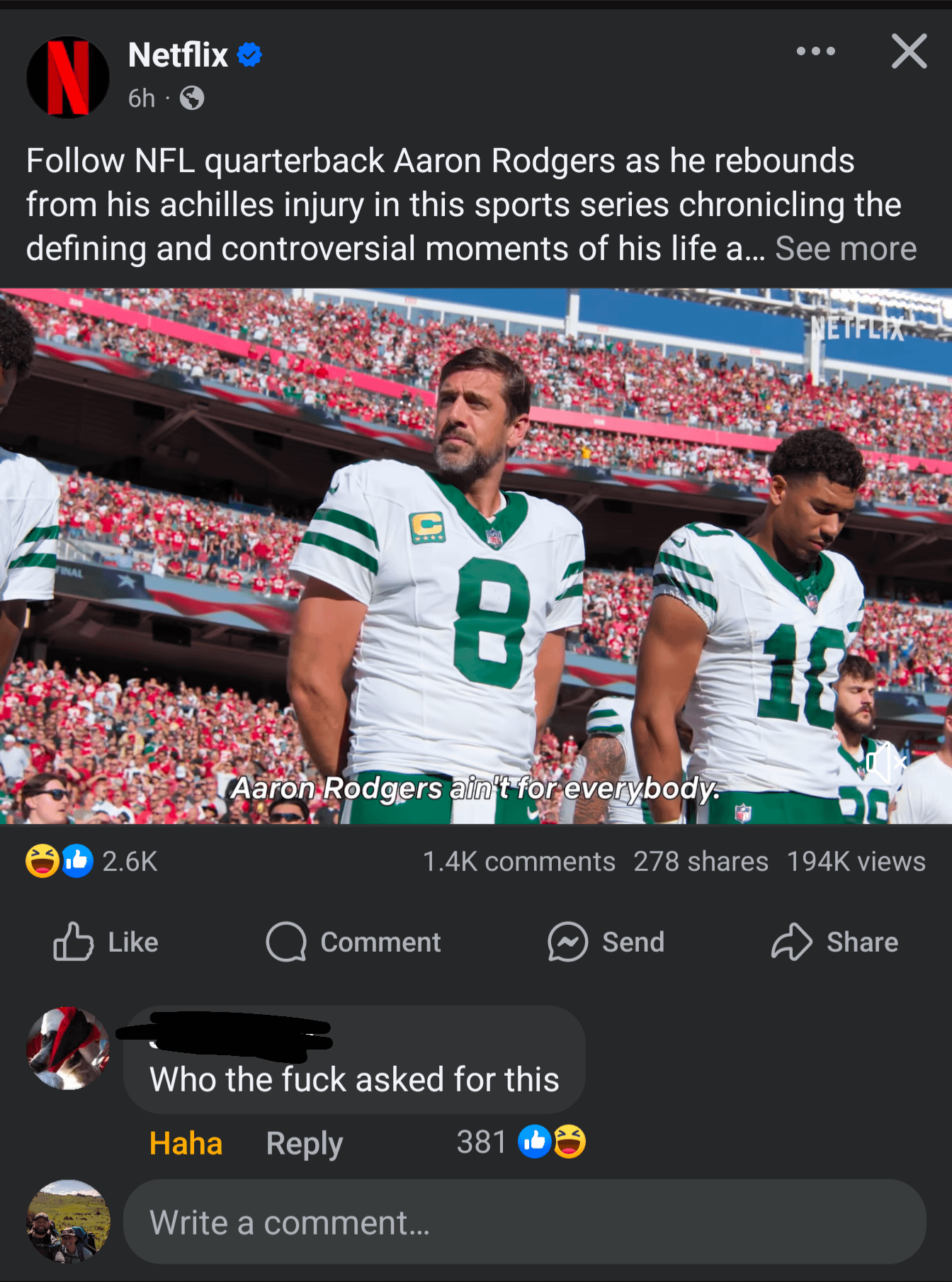Open the commenter's profile picture
This screenshot has width=952, height=1282.
[68, 1048]
